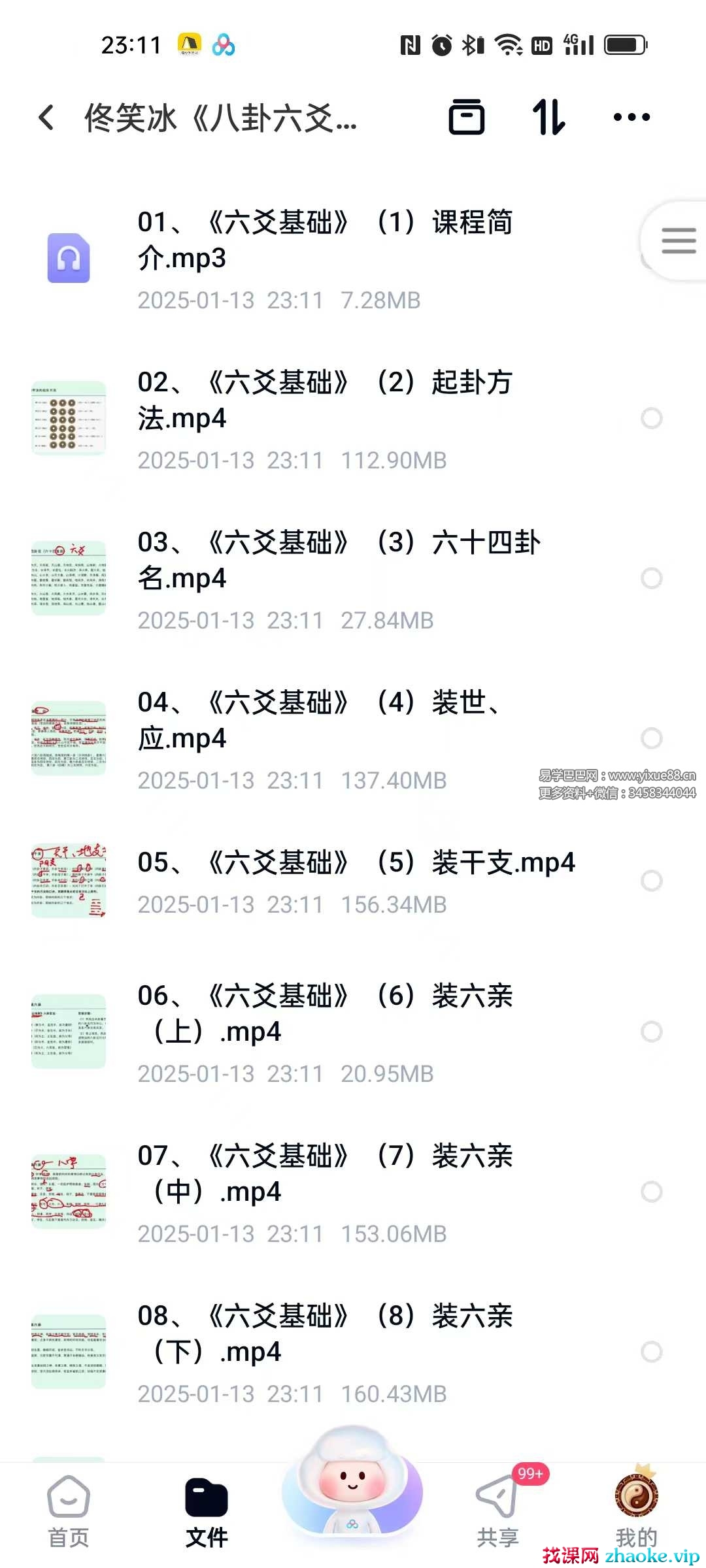Image resolution: width=706 pixels, height=1568 pixels.
Task: Switch to the 共享 tab
Action: 497,1511
